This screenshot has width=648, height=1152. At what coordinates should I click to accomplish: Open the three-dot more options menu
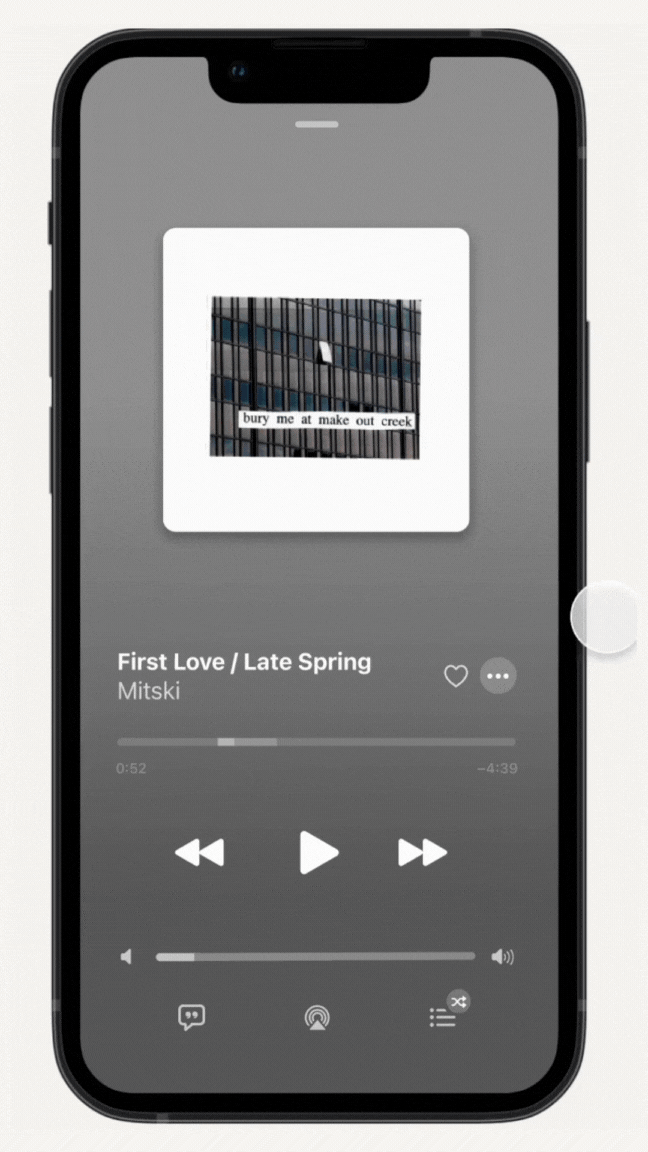tap(498, 676)
